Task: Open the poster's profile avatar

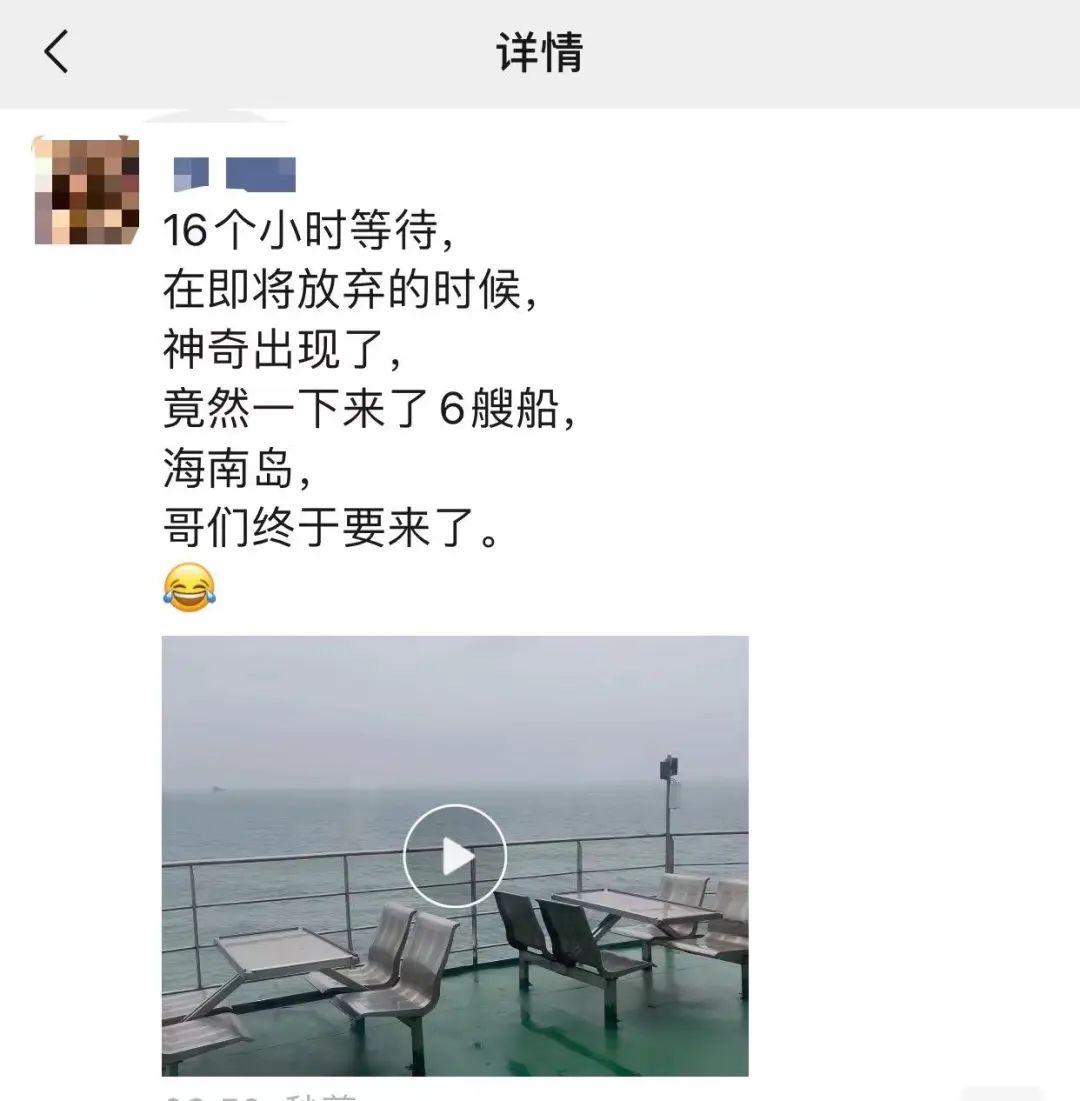Action: pyautogui.click(x=86, y=190)
